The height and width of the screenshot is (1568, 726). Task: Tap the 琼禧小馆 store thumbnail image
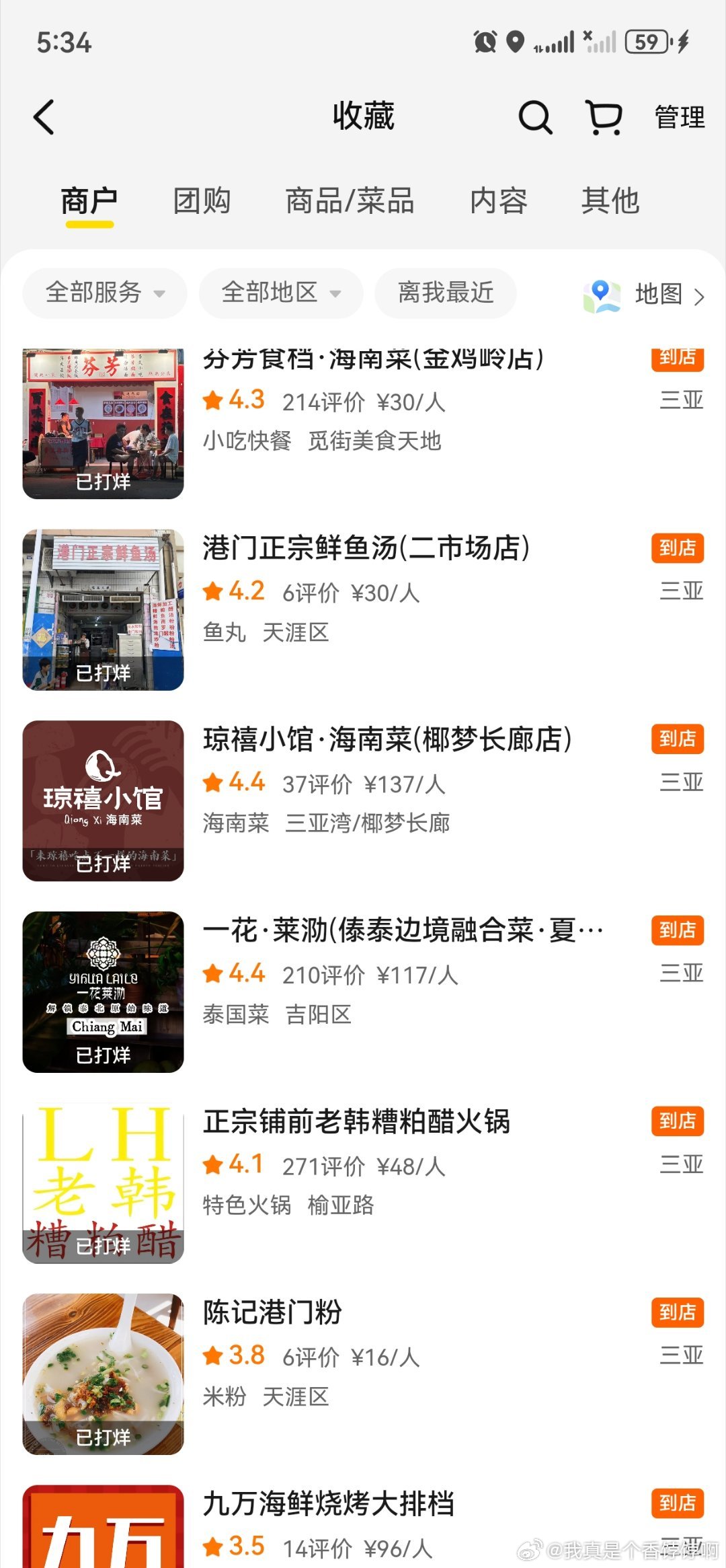tap(102, 799)
